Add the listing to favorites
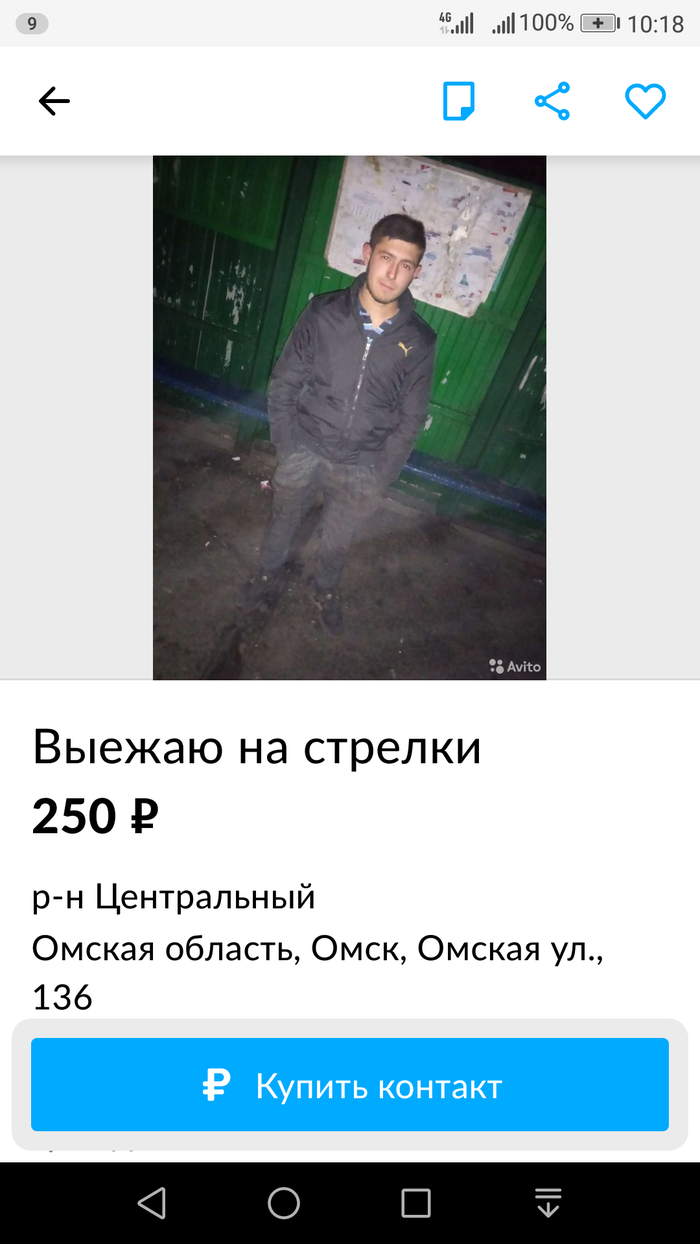The height and width of the screenshot is (1244, 700). tap(645, 101)
